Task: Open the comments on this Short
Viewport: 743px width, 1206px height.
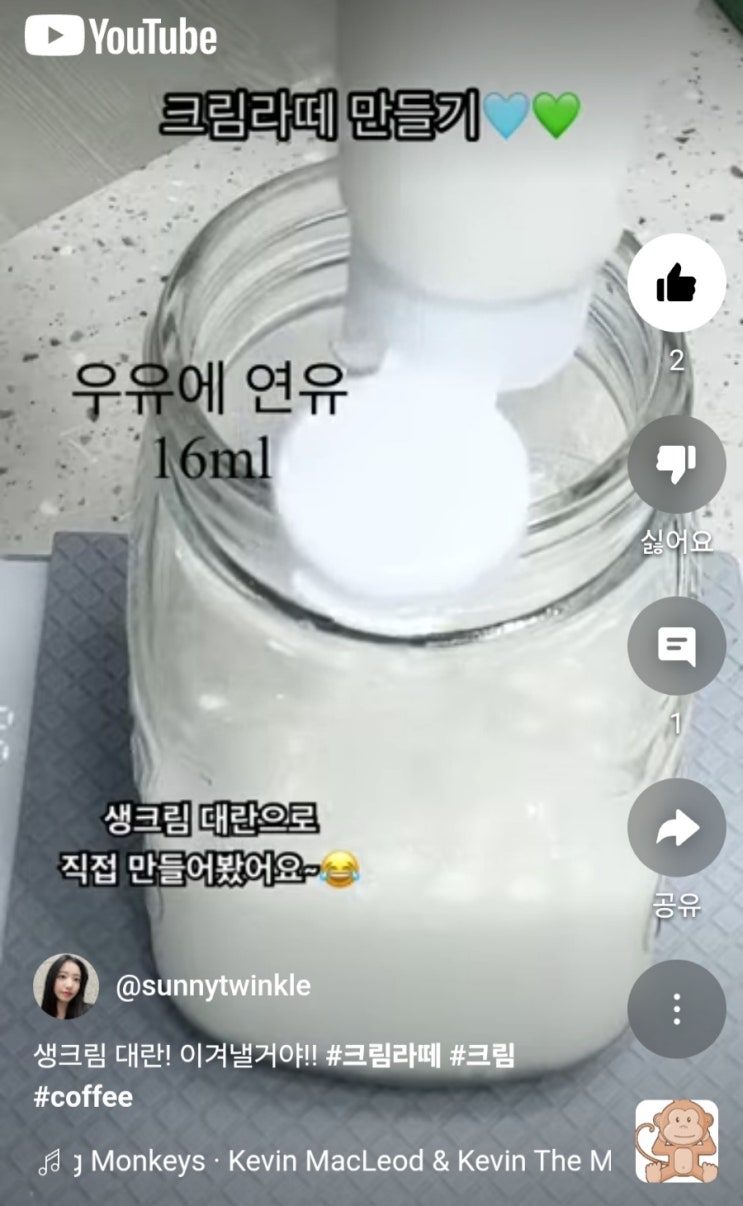Action: 676,646
